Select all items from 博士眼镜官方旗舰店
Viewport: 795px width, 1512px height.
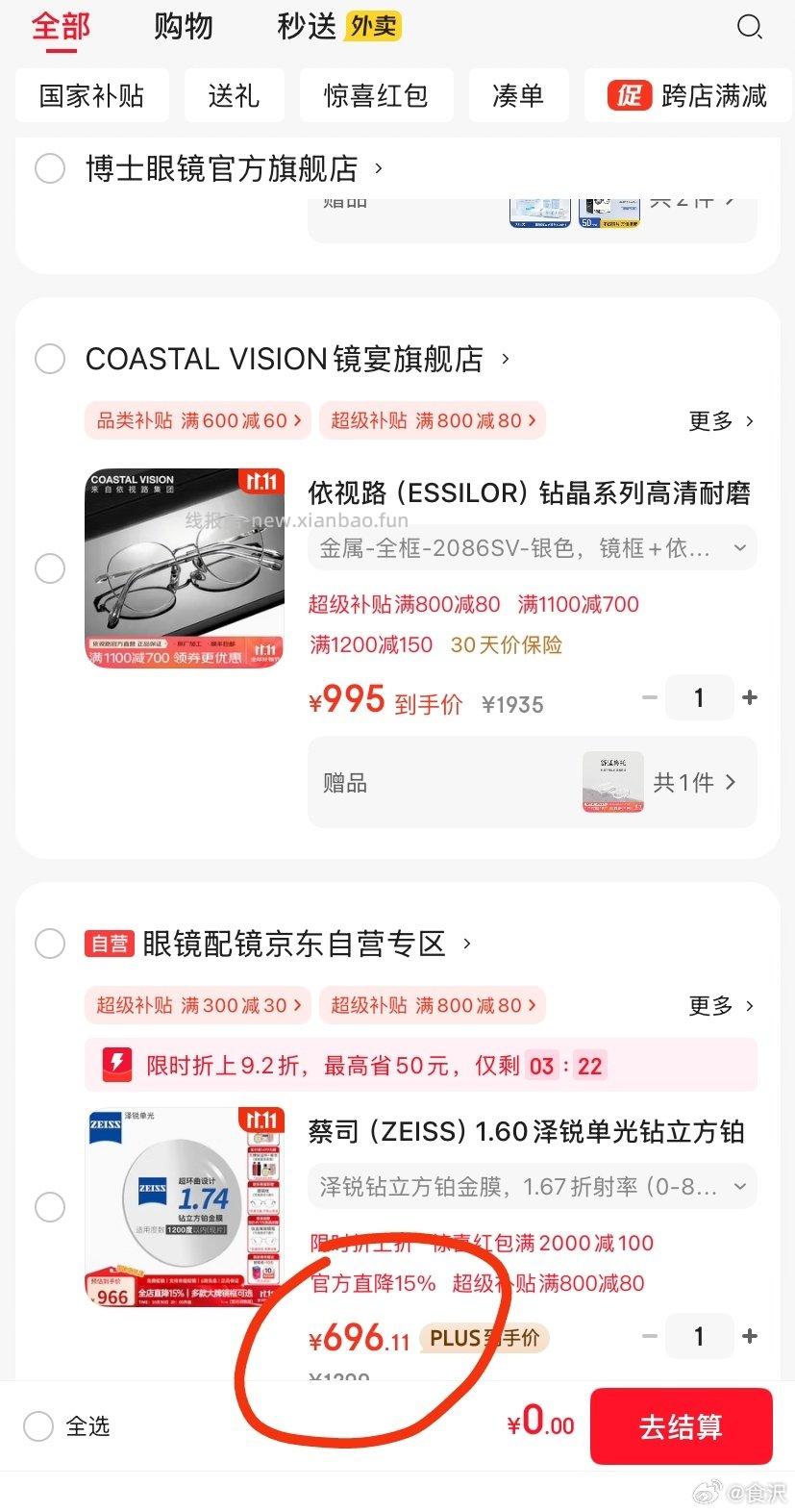(50, 169)
